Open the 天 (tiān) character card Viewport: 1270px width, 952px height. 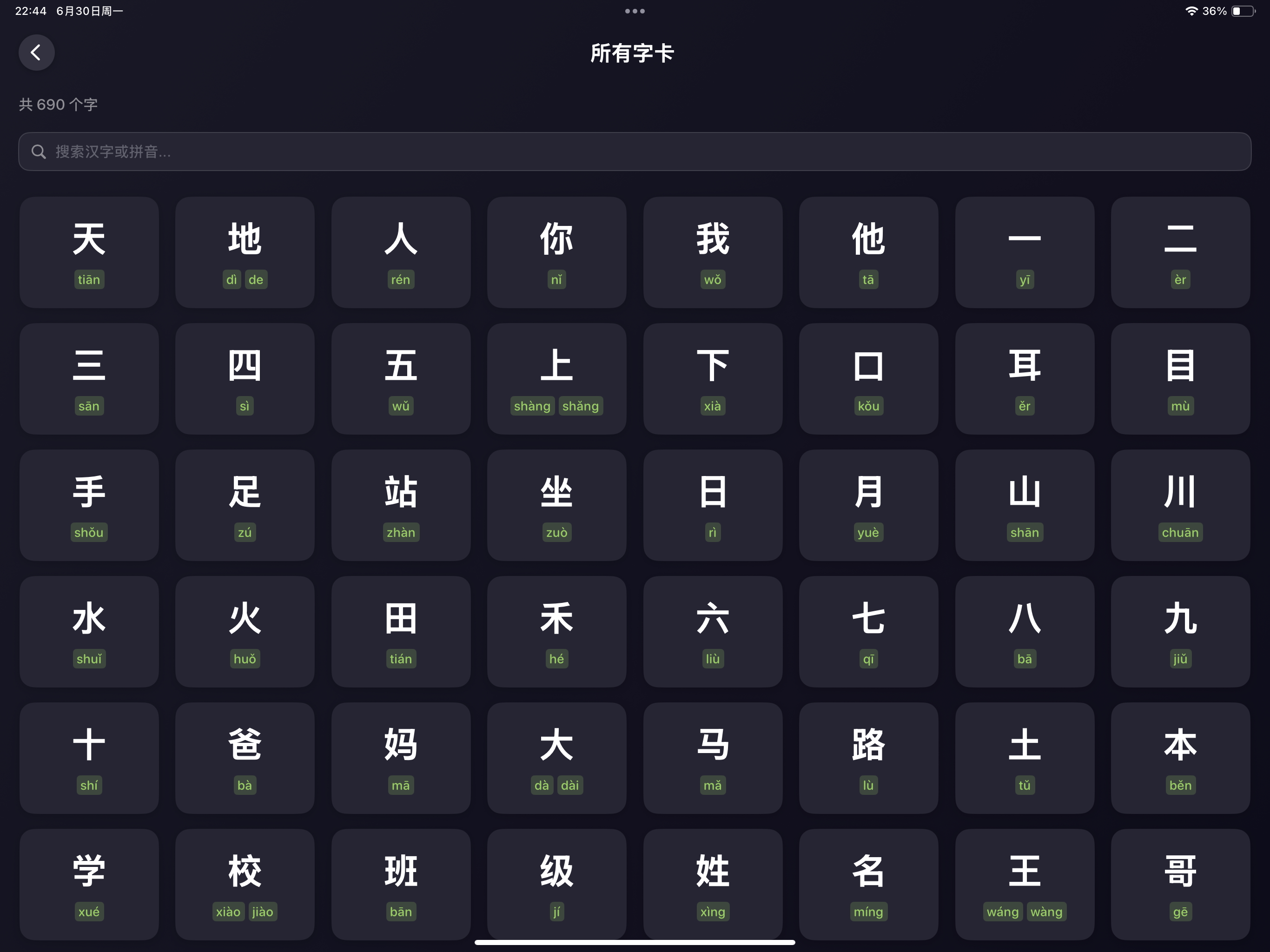tap(89, 252)
